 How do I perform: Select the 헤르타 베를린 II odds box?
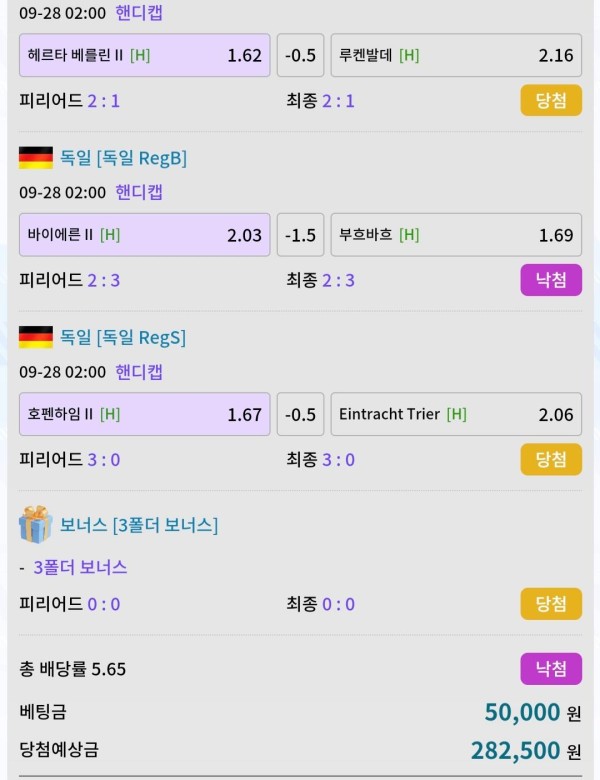click(x=145, y=55)
